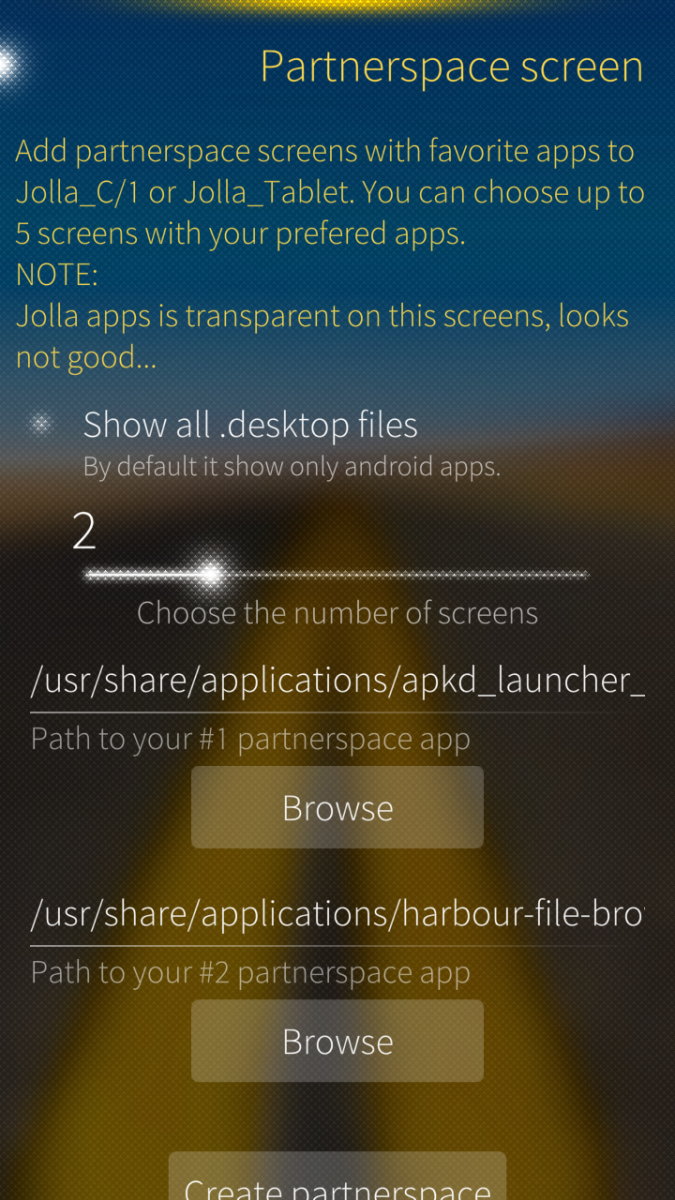Image resolution: width=675 pixels, height=1200 pixels.
Task: Edit the #1 partnerspace app path field
Action: [x=337, y=682]
